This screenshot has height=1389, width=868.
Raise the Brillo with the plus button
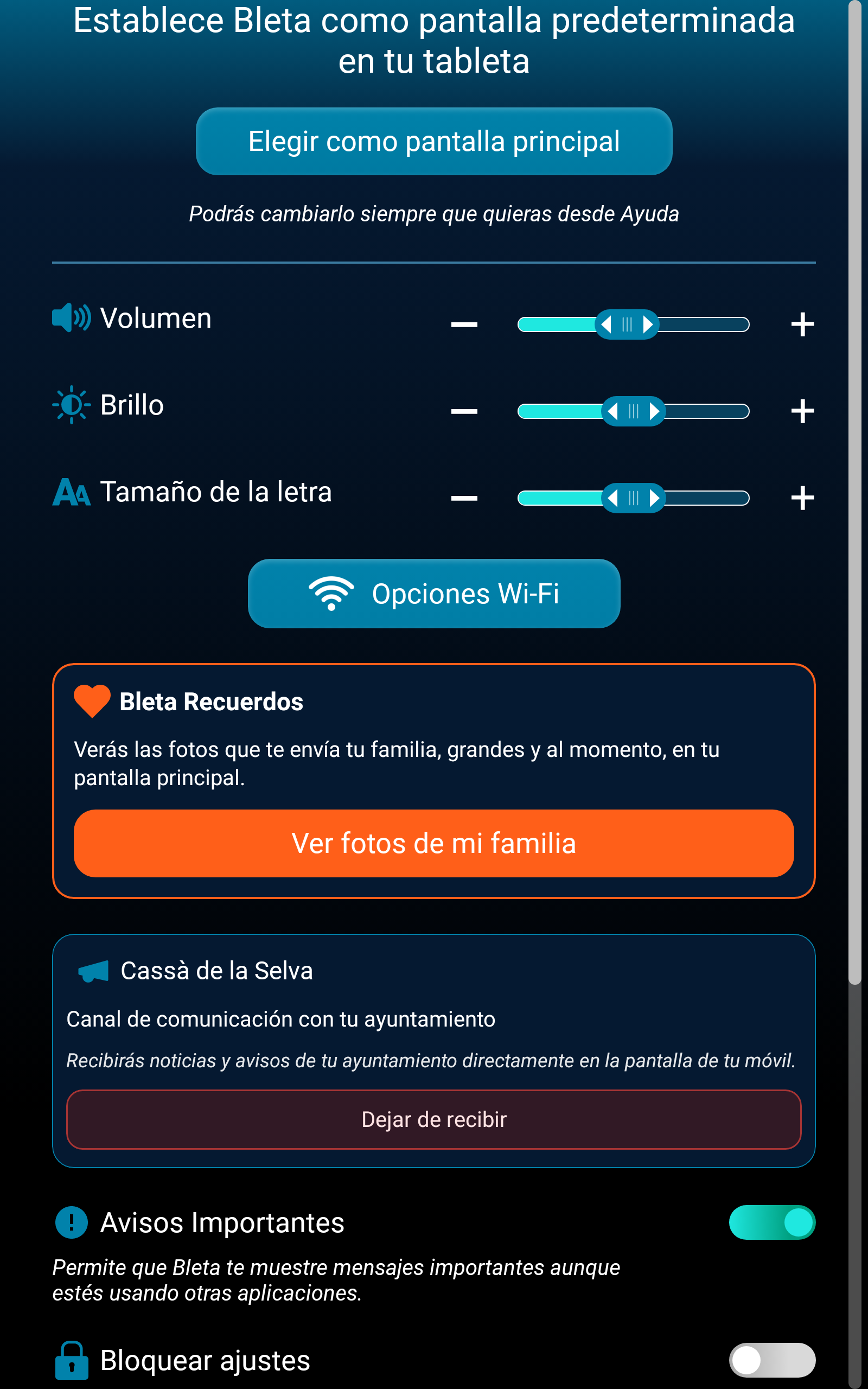pos(802,411)
